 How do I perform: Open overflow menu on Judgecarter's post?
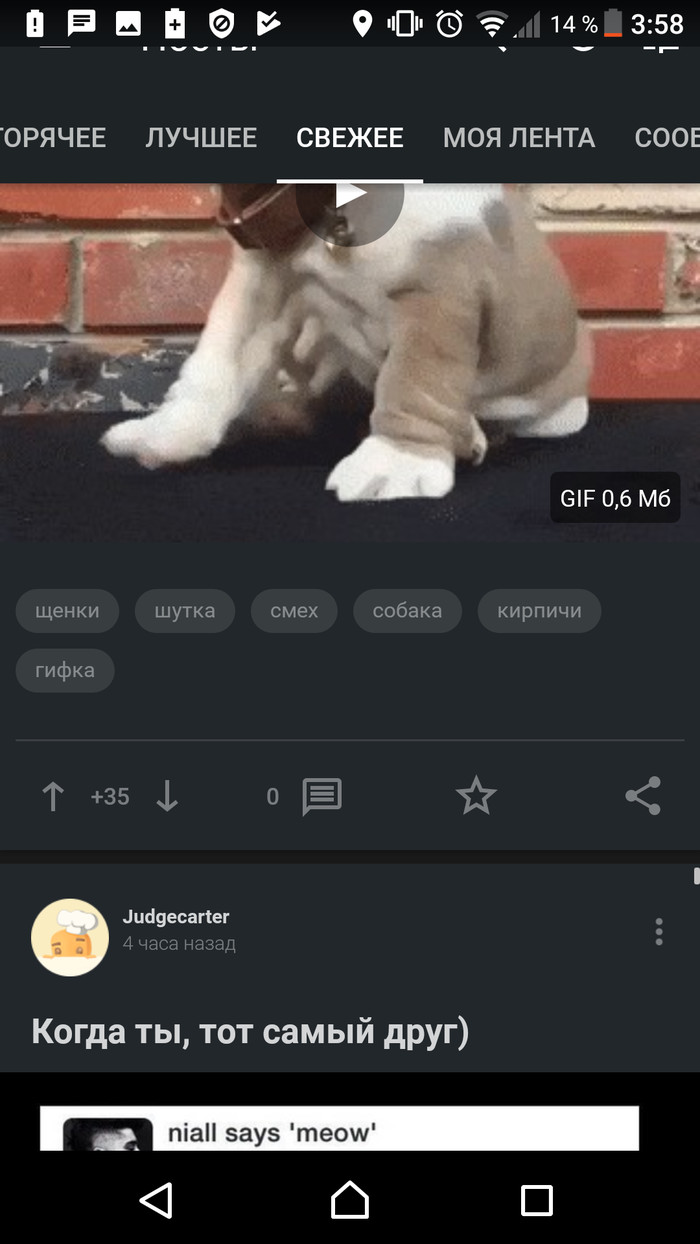pos(658,932)
